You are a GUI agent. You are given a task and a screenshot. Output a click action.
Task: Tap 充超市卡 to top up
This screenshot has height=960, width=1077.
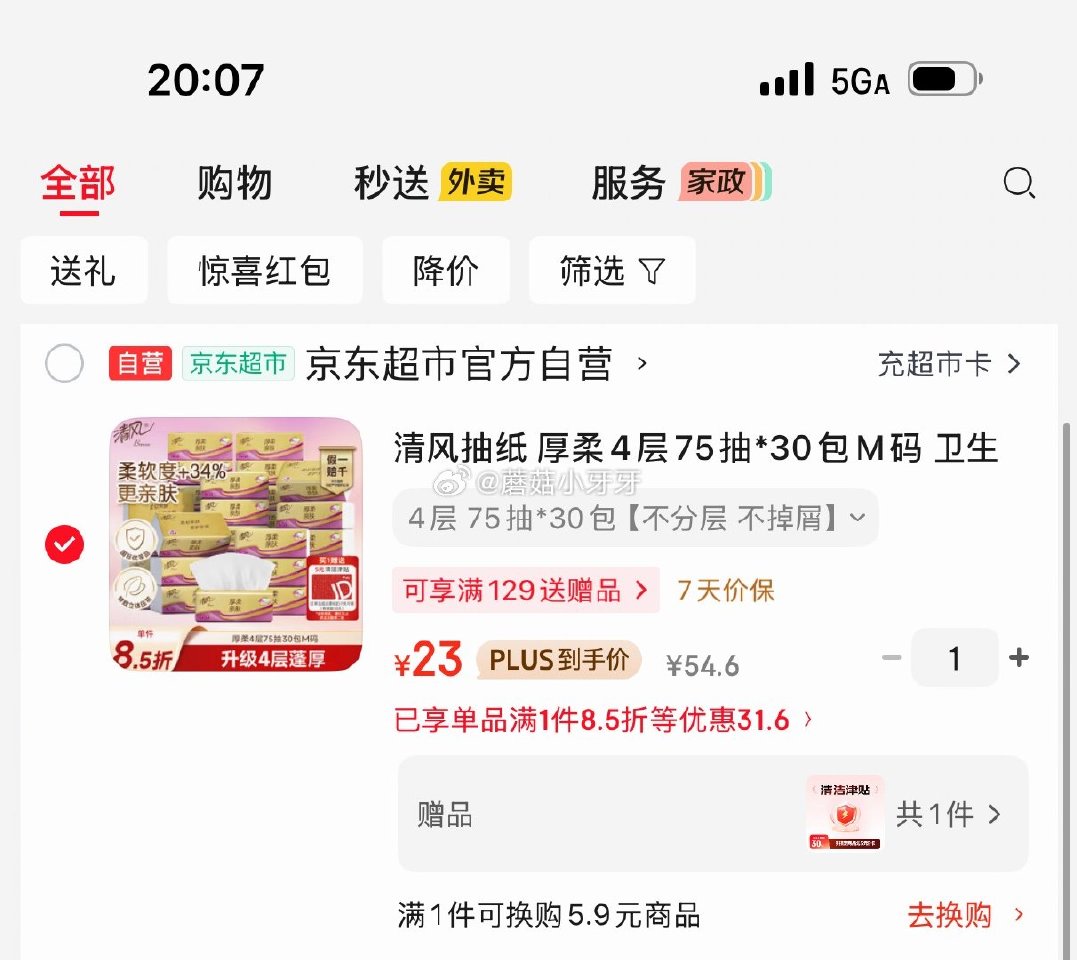point(948,364)
